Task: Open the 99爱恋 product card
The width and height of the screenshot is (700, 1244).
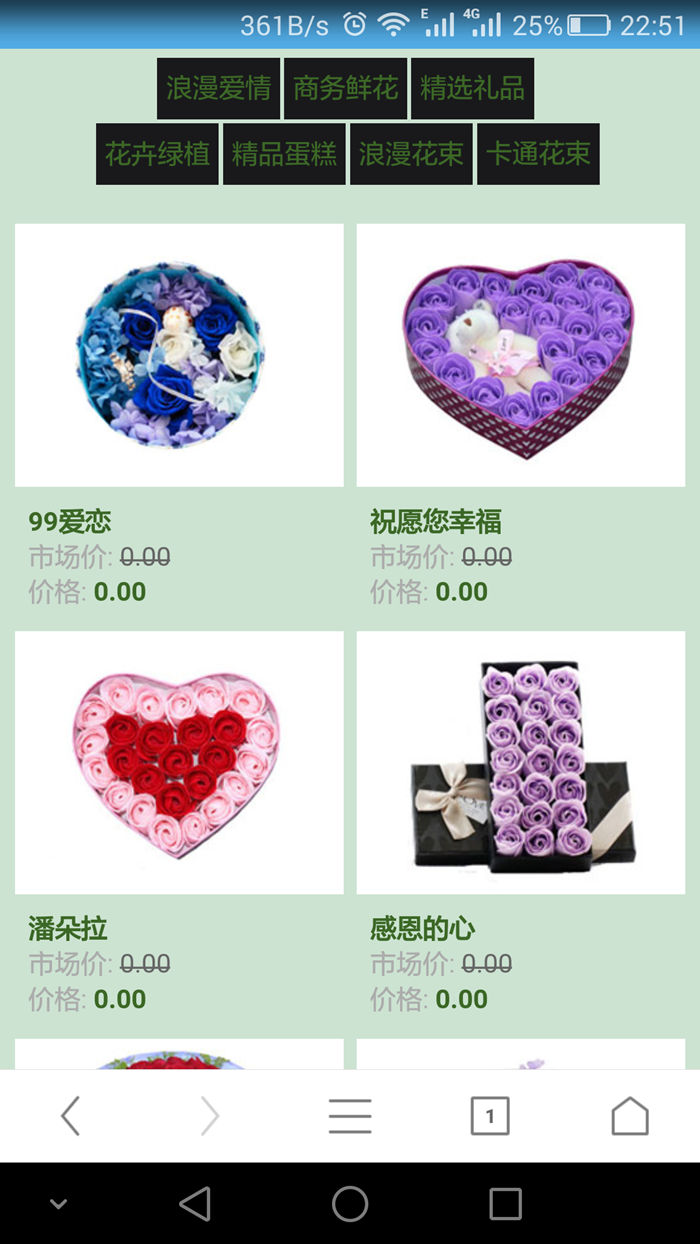Action: coord(179,355)
